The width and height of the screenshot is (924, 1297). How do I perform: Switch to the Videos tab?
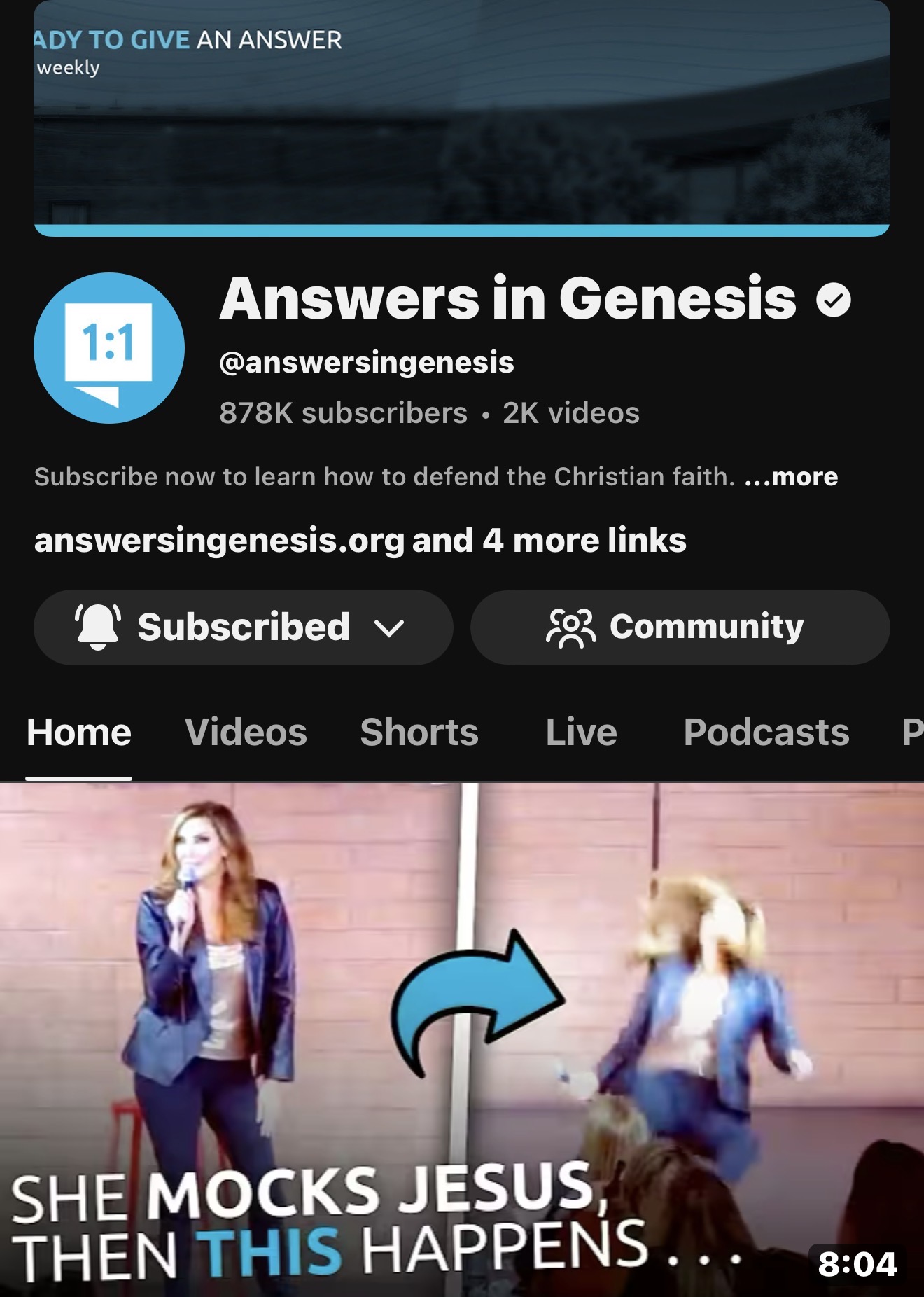(246, 733)
